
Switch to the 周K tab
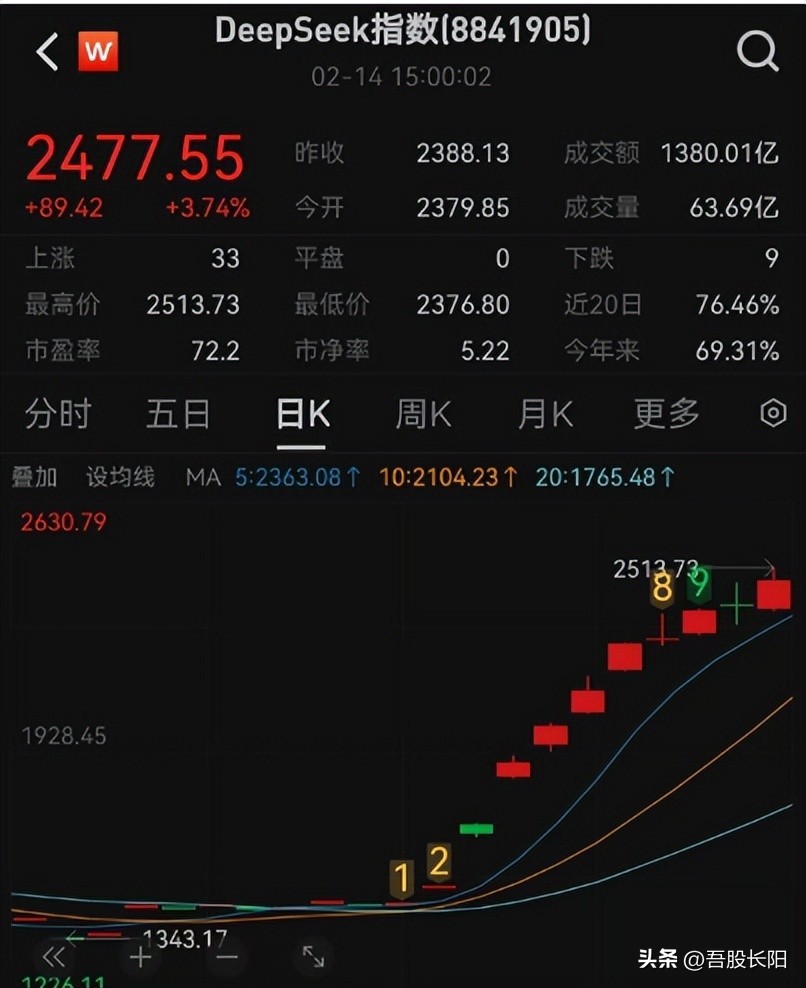coord(423,413)
